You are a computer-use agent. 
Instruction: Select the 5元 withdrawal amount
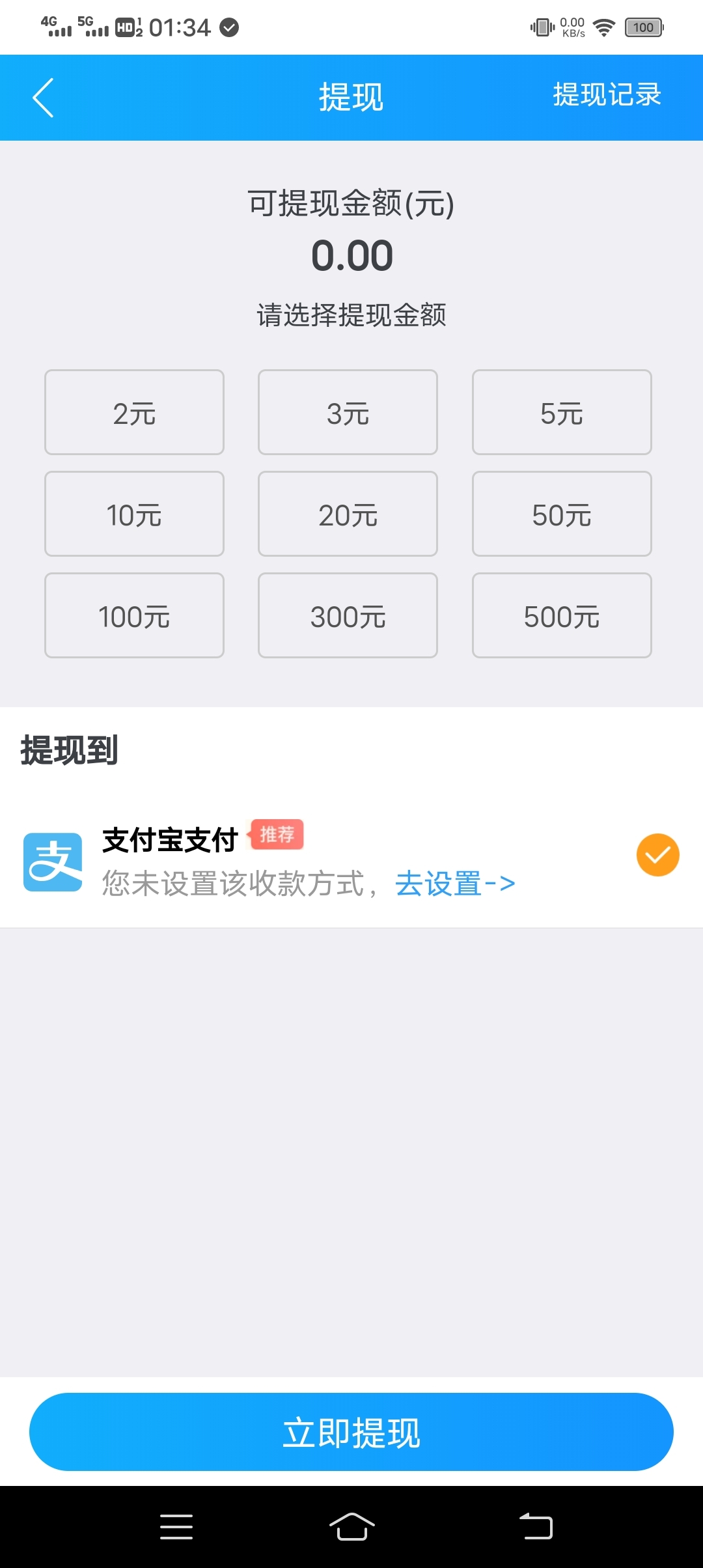(x=561, y=412)
